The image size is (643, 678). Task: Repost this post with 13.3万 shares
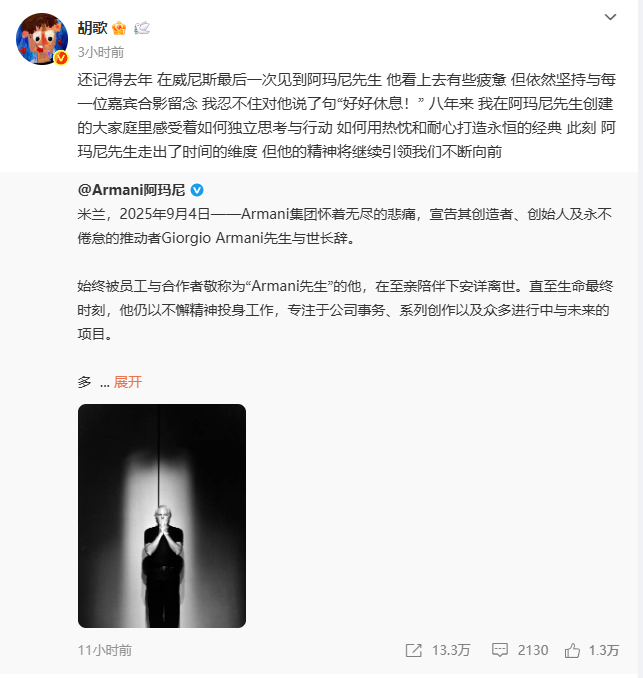click(438, 650)
